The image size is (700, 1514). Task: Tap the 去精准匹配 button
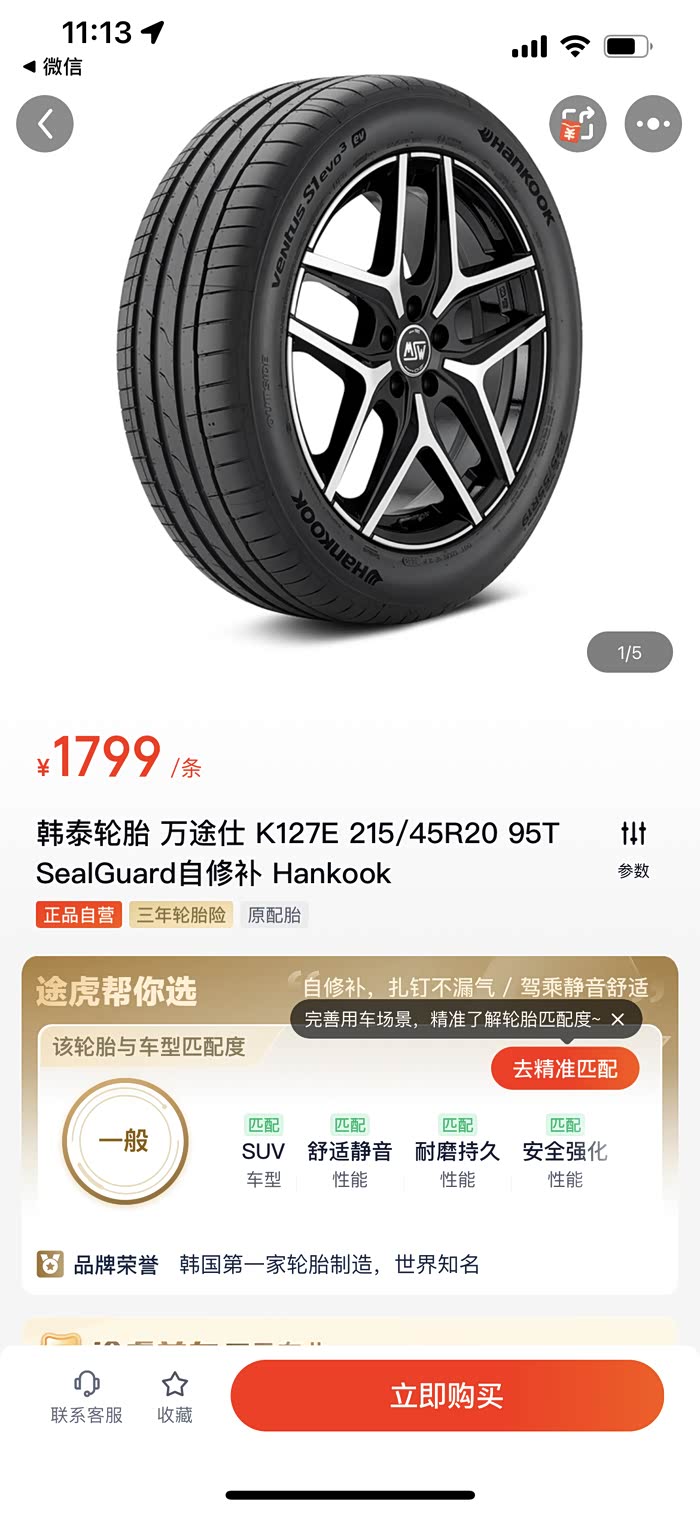coord(565,1069)
